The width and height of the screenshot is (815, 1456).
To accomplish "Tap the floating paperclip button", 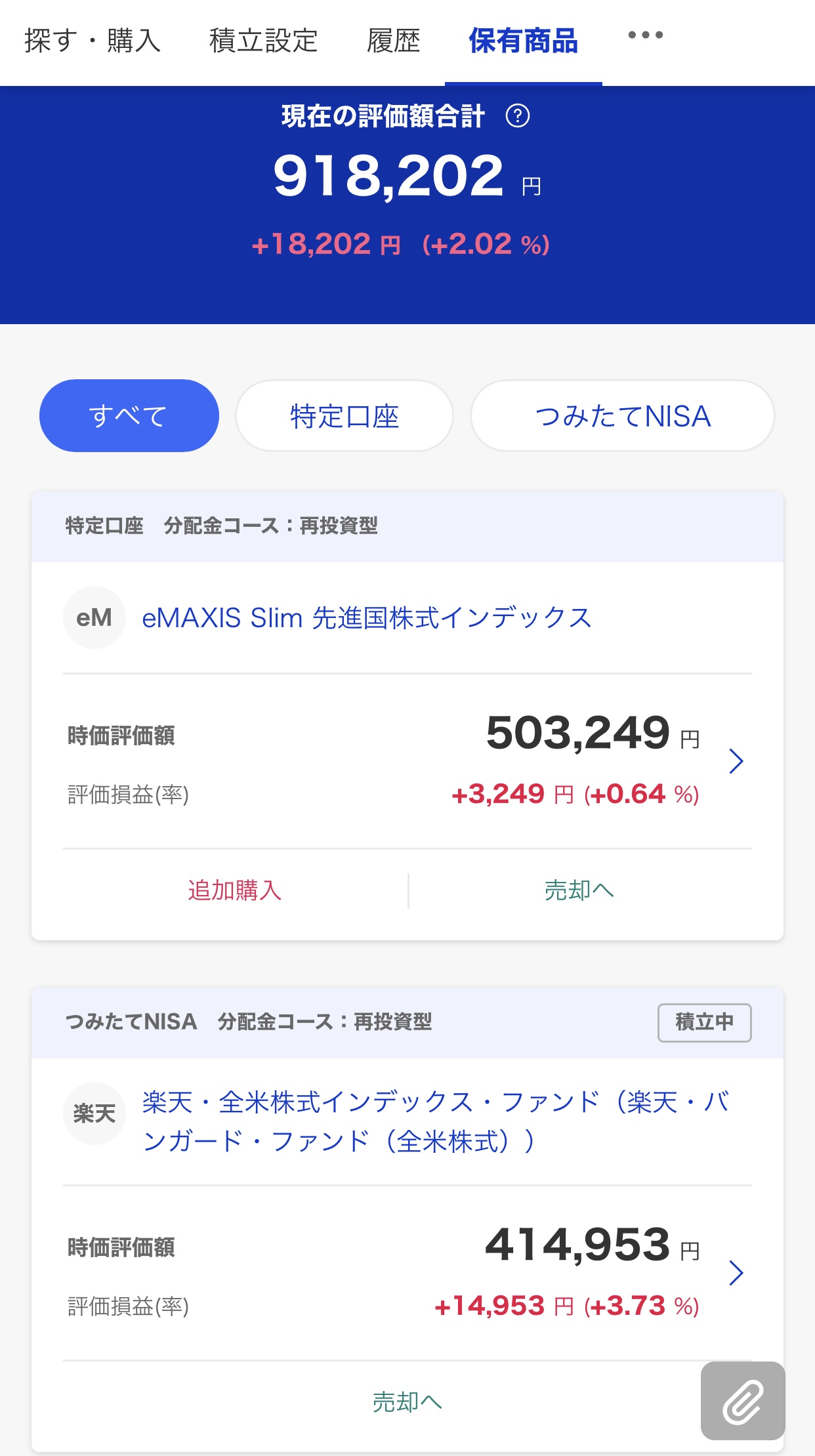I will coord(743,1401).
